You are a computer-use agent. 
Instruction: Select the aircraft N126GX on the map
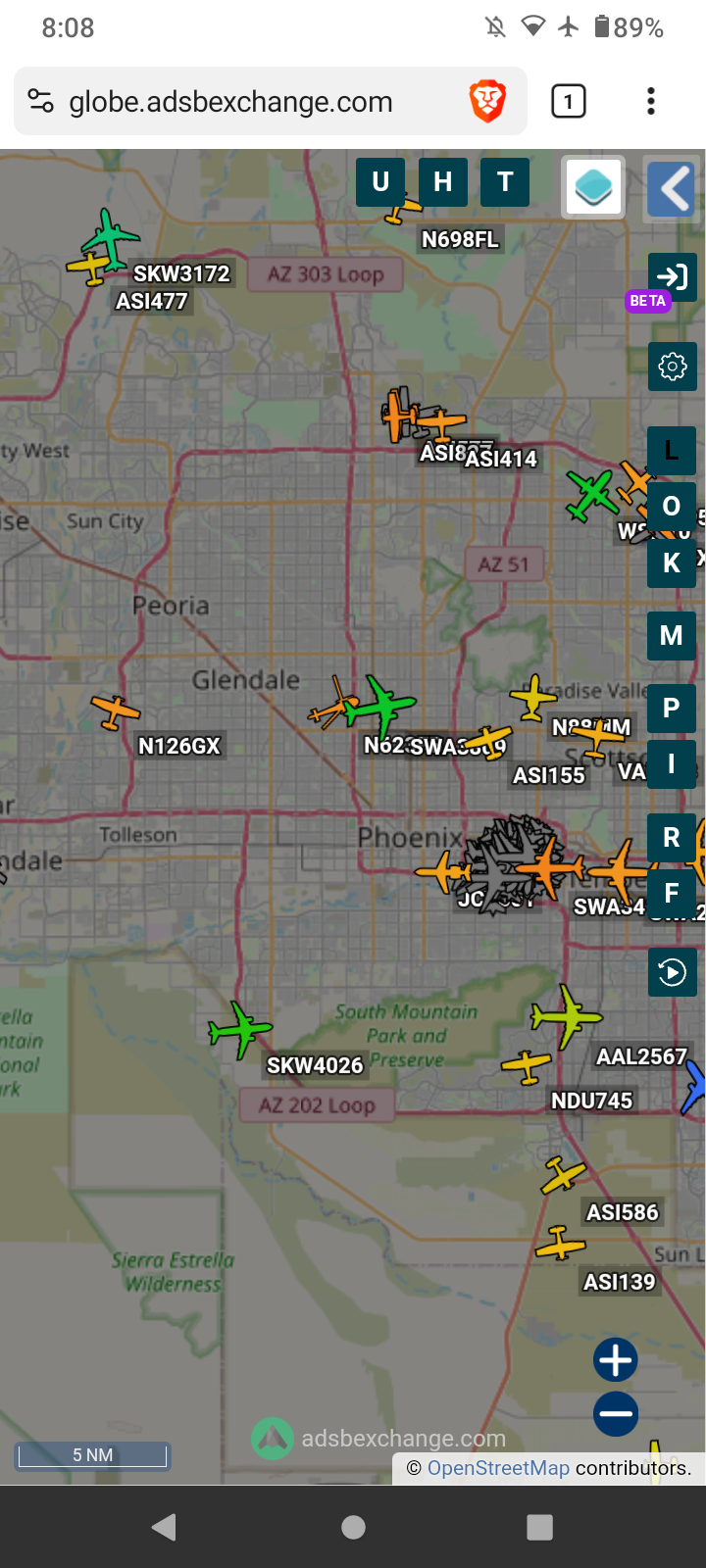tap(115, 710)
